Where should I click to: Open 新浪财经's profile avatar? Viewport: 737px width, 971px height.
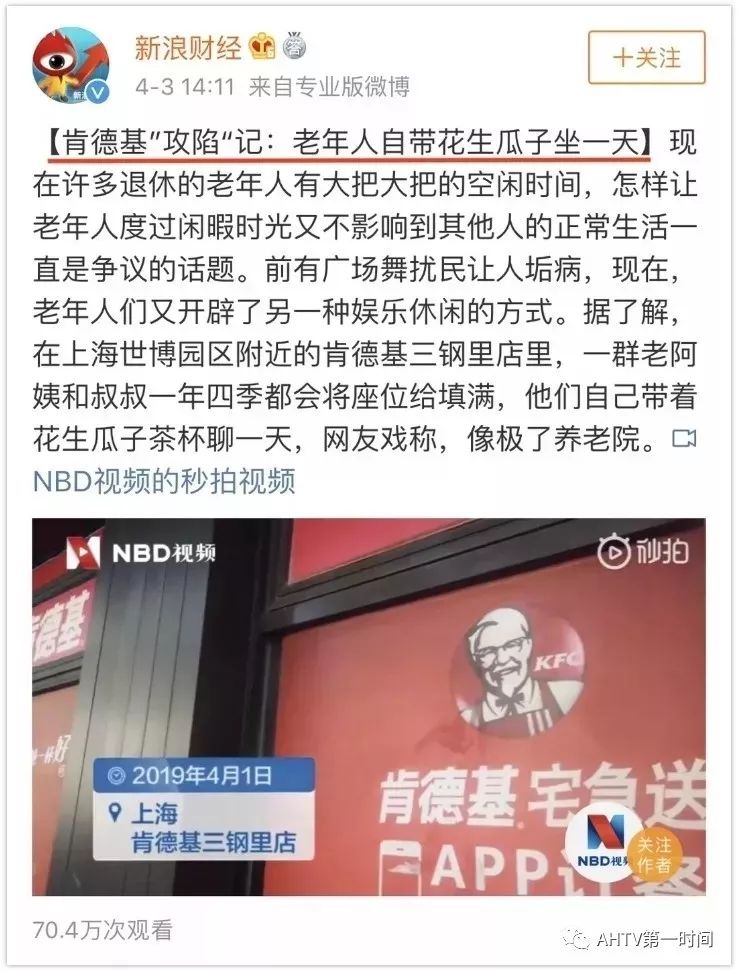[x=72, y=65]
